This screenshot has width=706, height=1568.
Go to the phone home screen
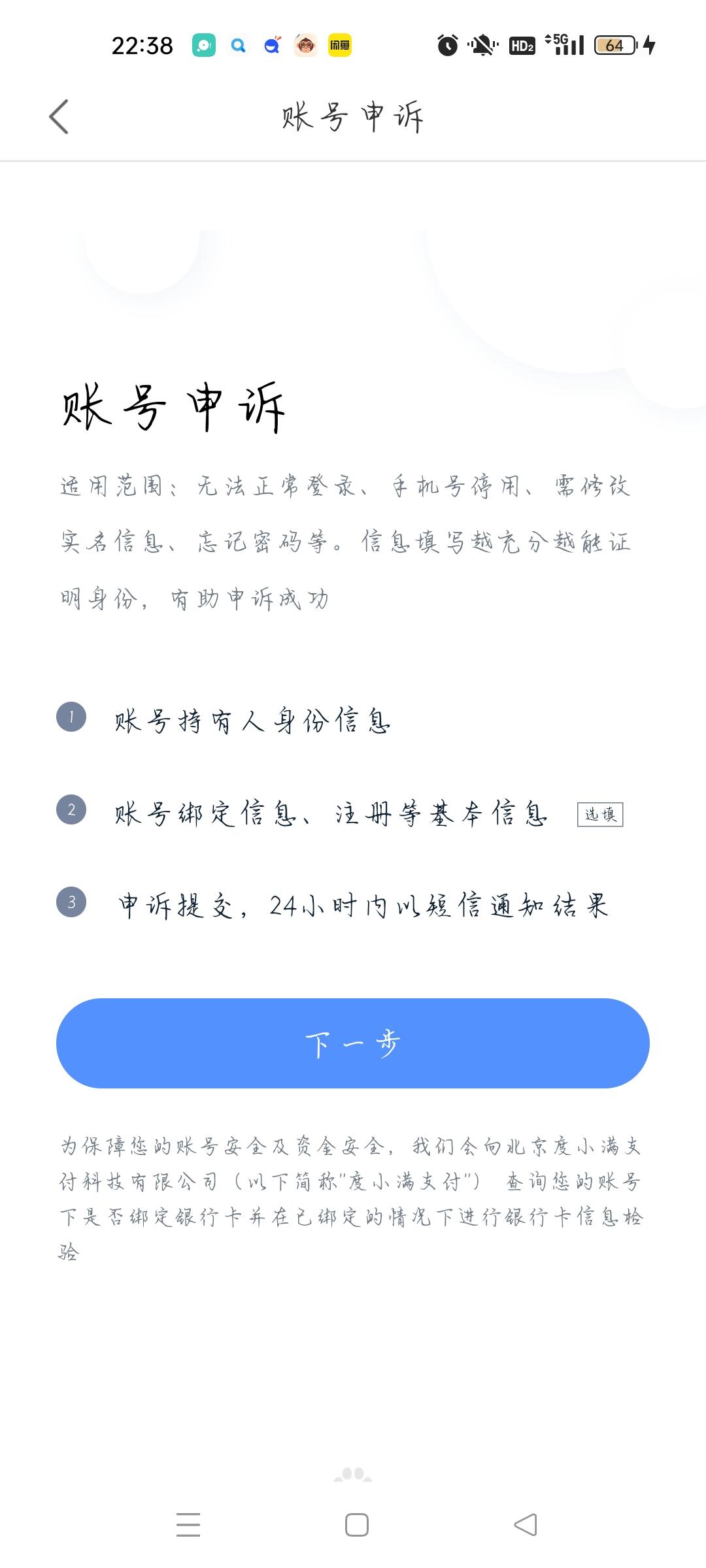coord(356,1525)
